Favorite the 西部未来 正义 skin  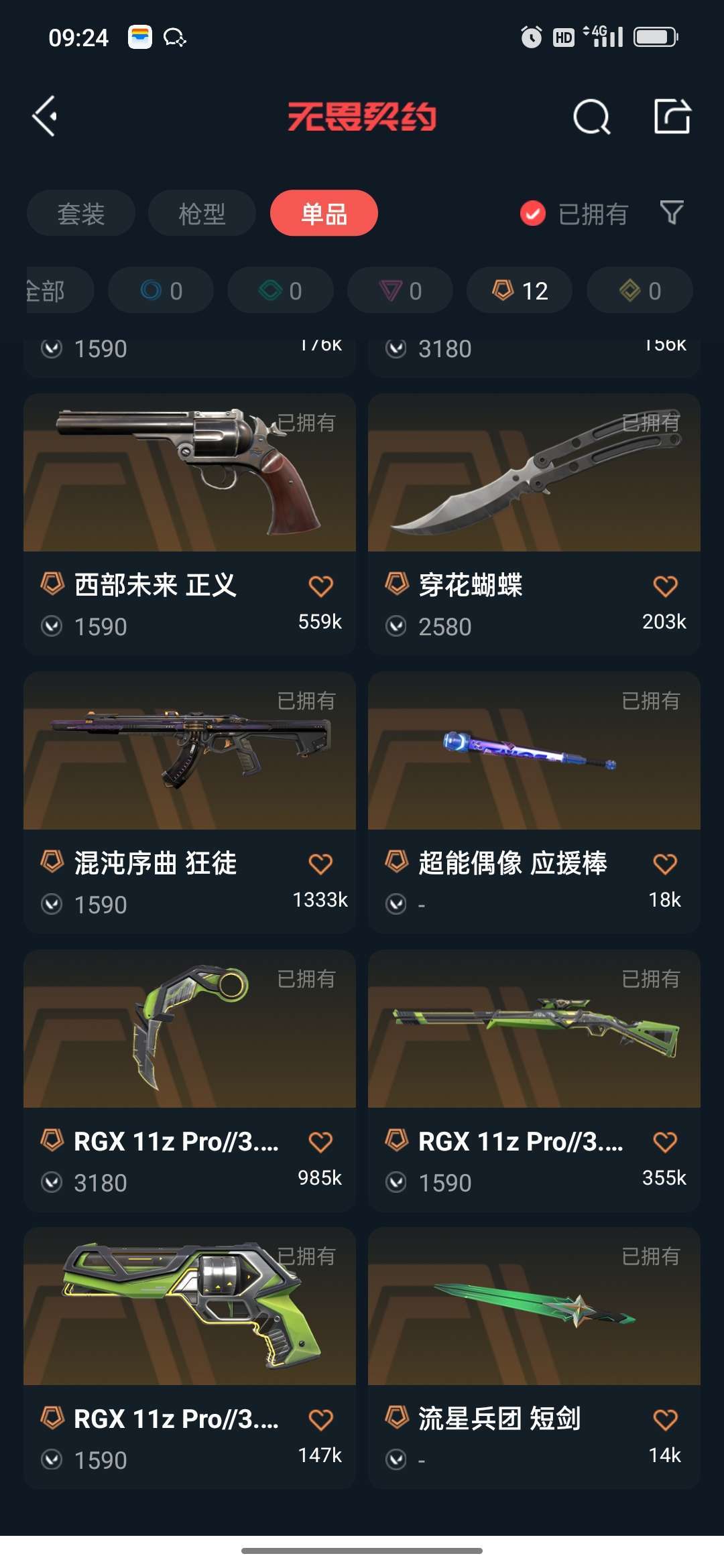point(320,586)
